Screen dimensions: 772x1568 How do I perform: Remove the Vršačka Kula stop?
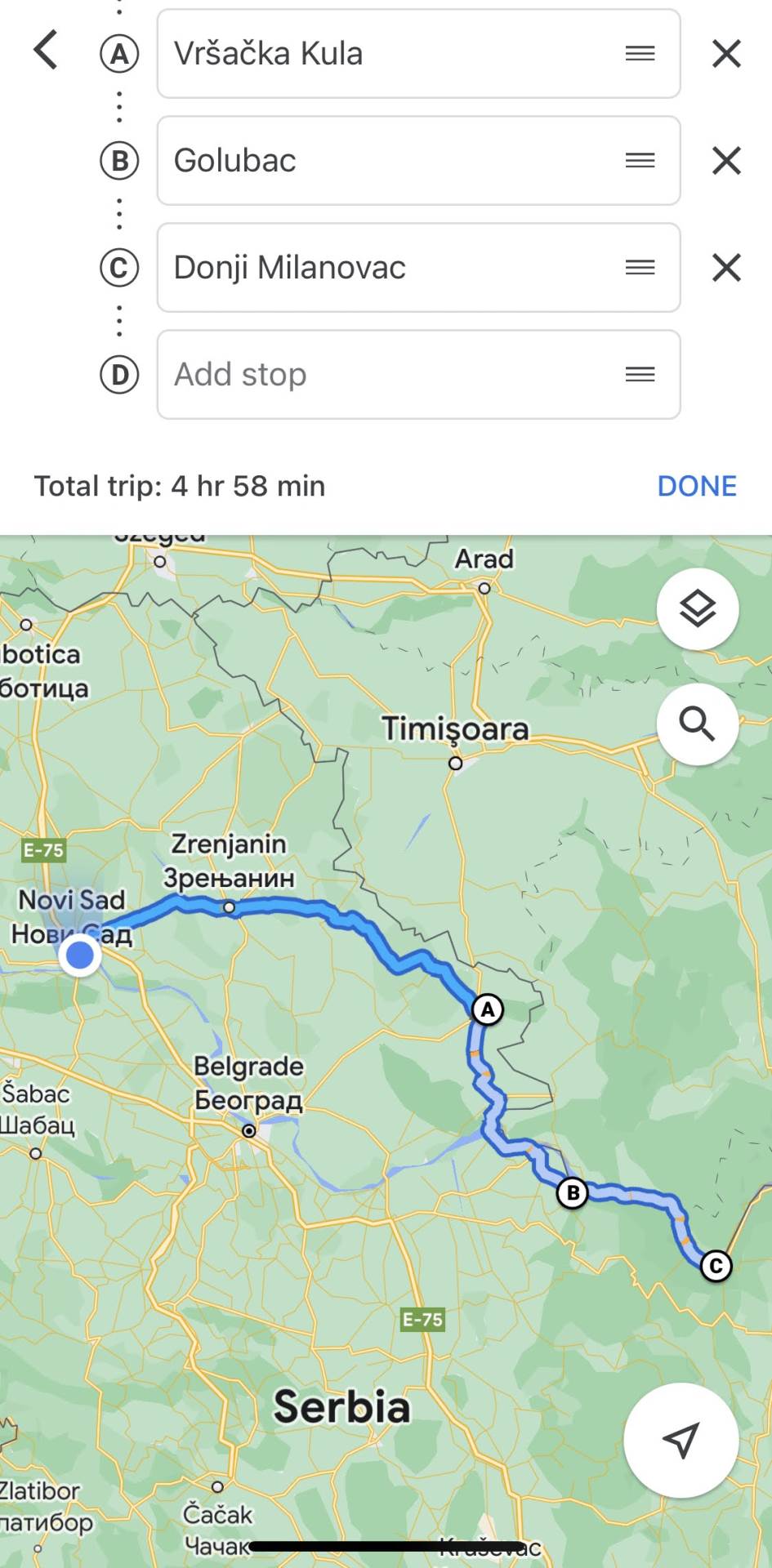(725, 53)
